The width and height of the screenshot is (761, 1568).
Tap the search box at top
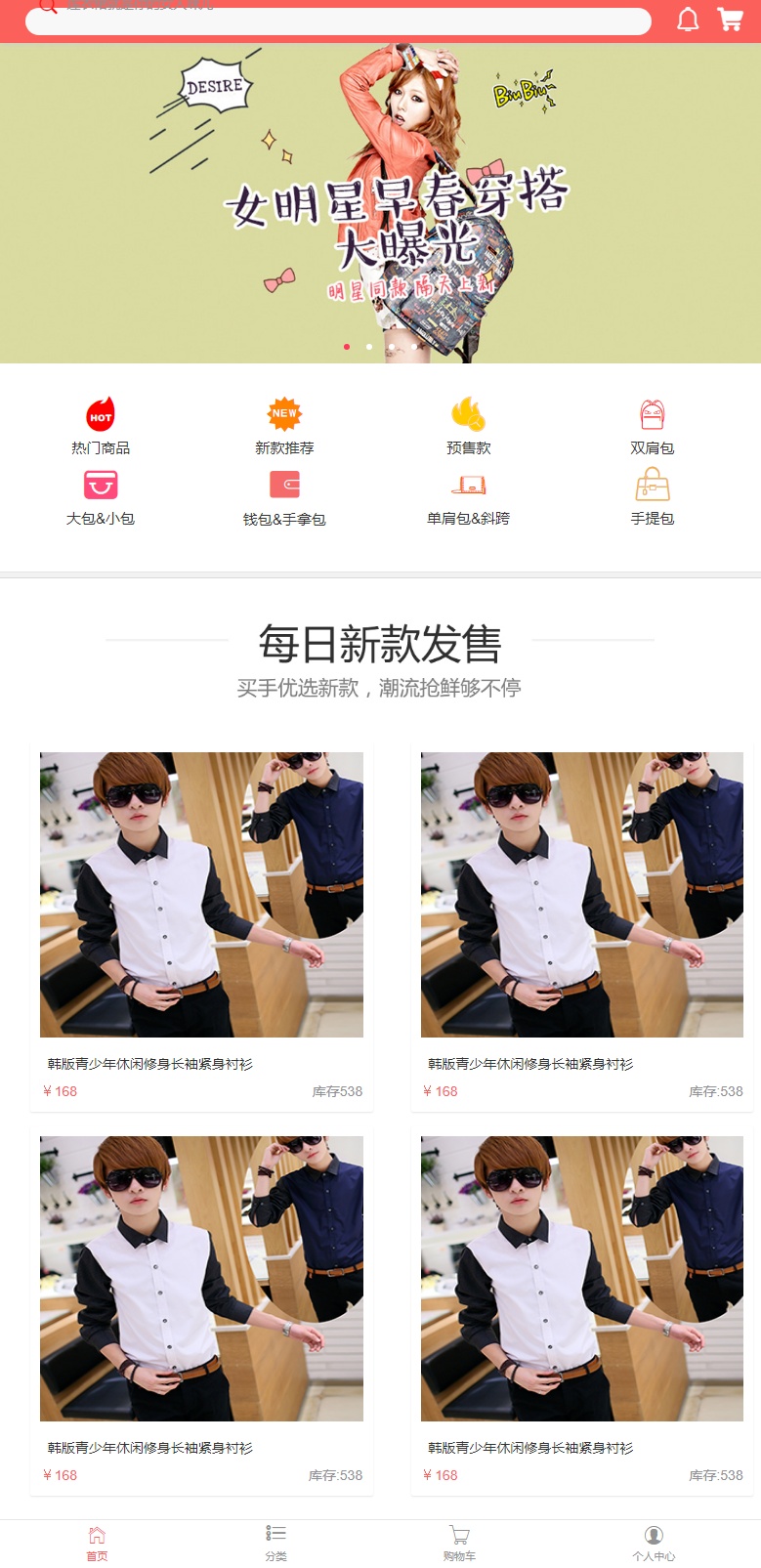pos(337,21)
